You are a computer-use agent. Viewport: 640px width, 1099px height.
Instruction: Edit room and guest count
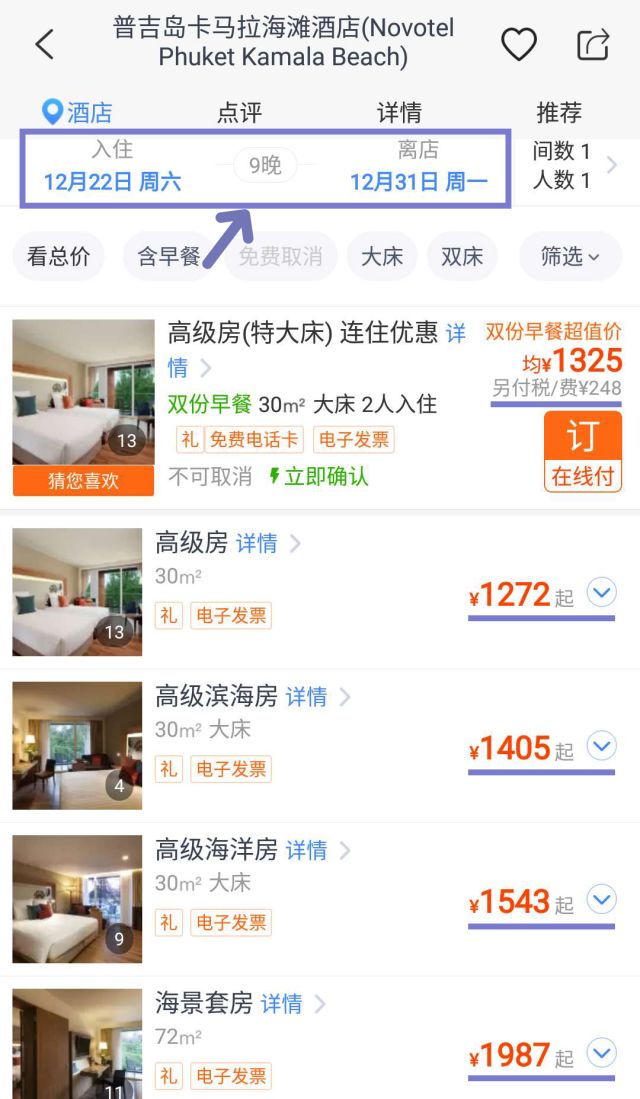[x=572, y=166]
